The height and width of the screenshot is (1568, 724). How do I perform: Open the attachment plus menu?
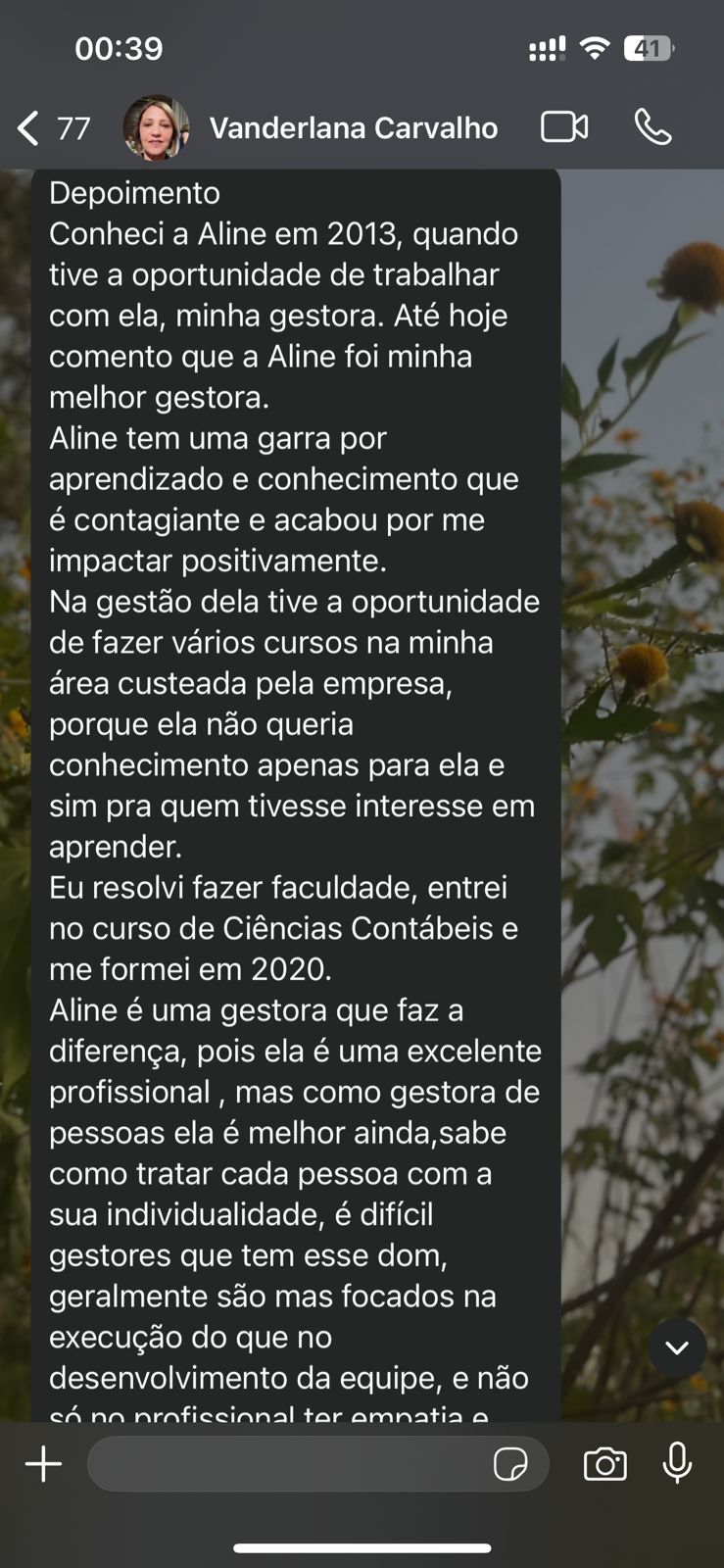[43, 1464]
